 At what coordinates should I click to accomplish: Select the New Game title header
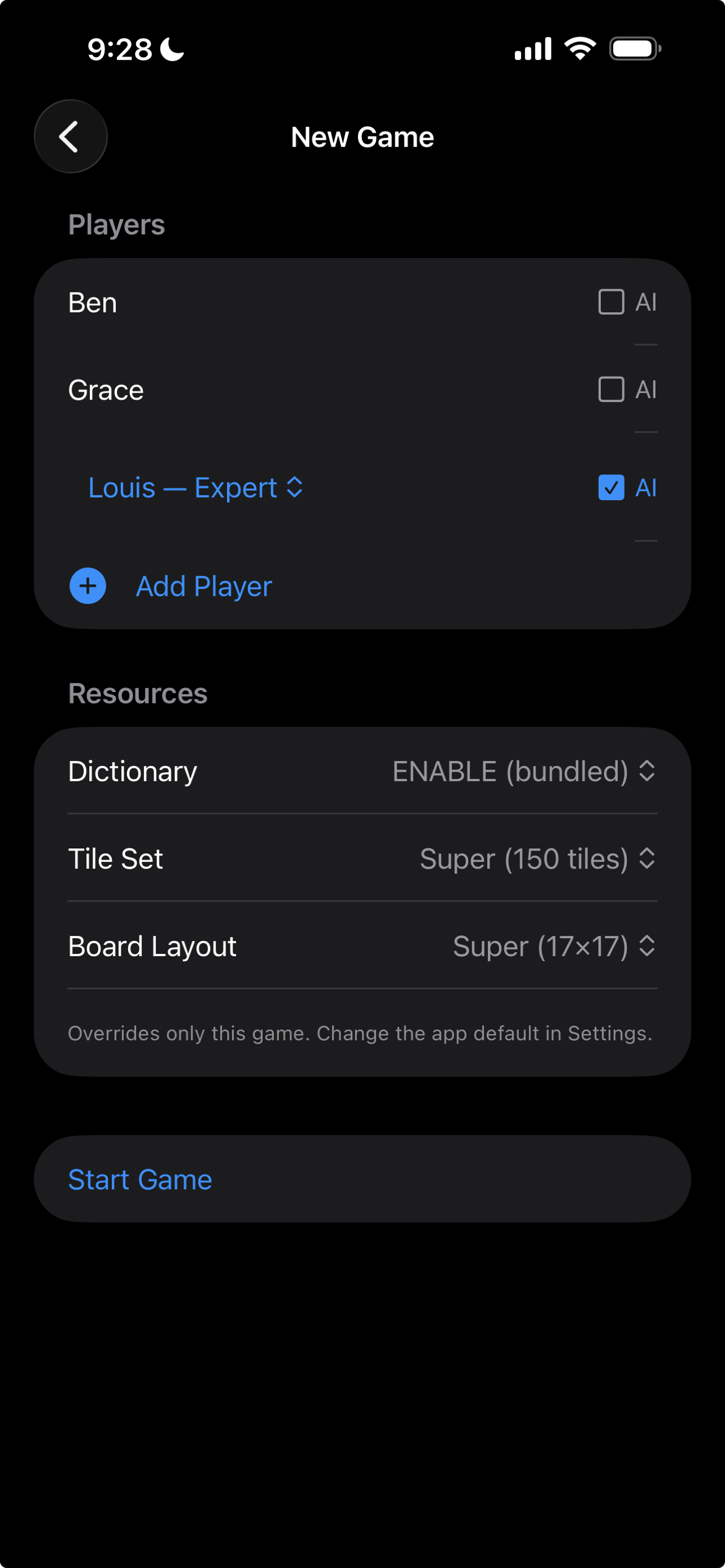[362, 137]
